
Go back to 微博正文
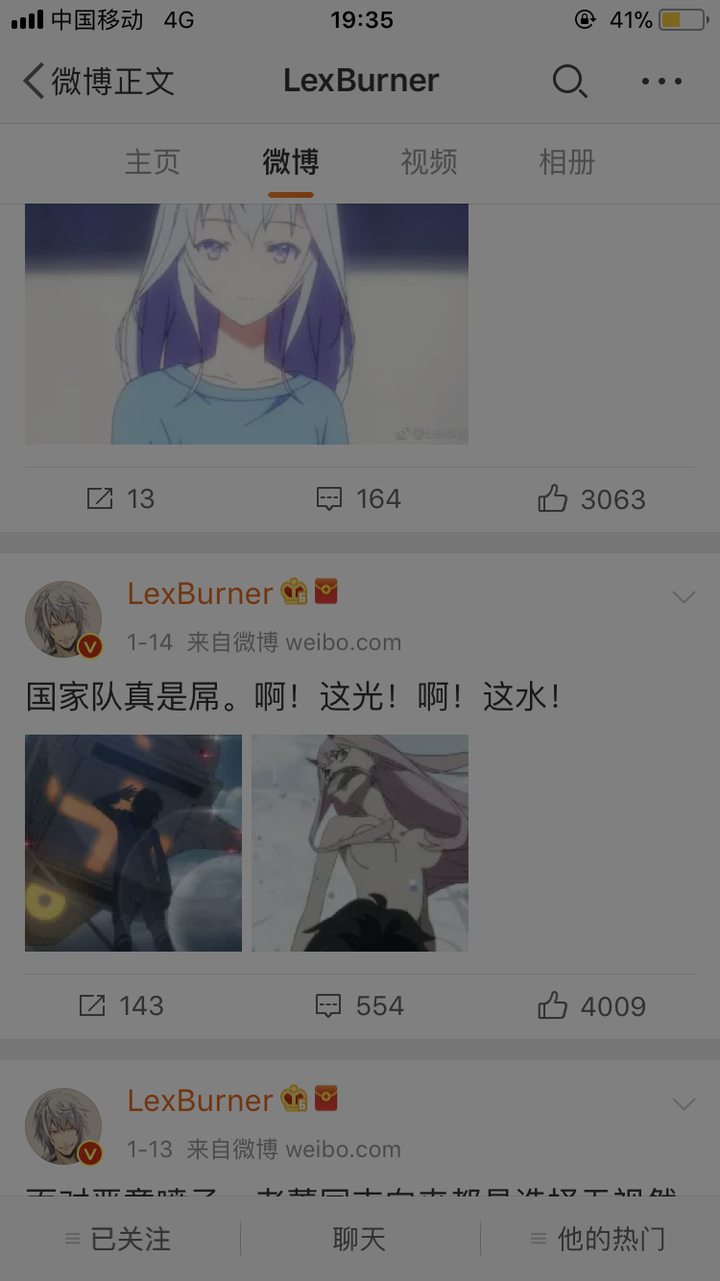click(x=98, y=82)
